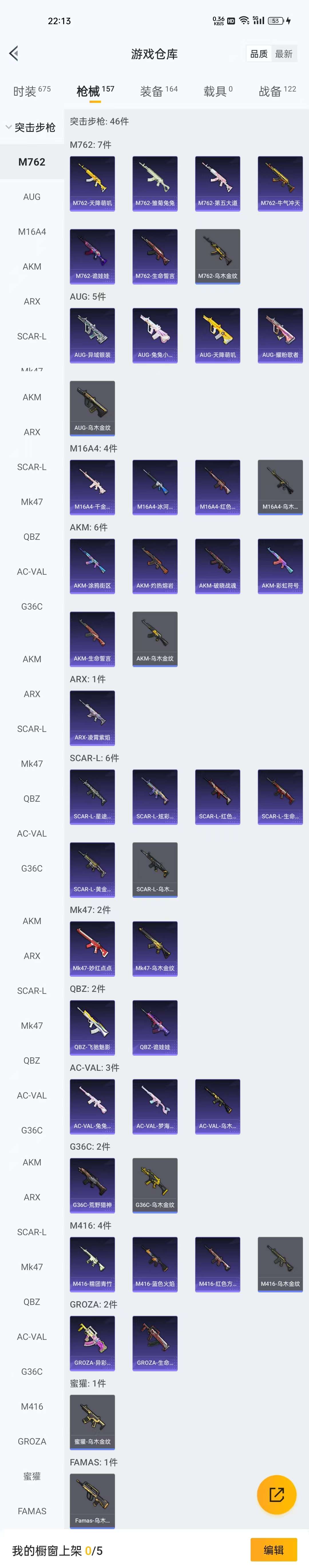This screenshot has height=1568, width=309.
Task: Tap the orange floating share button
Action: (276, 1494)
